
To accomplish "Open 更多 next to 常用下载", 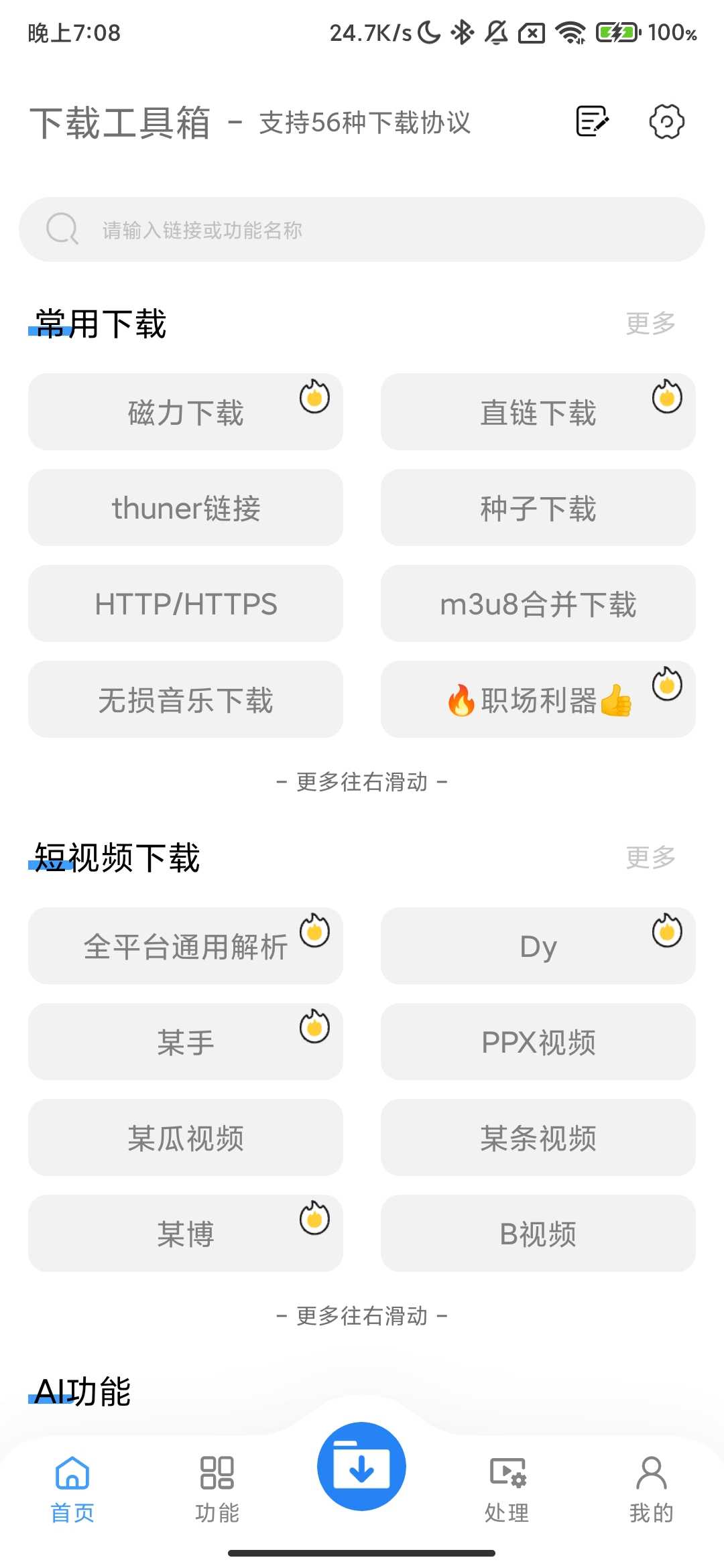I will (649, 323).
